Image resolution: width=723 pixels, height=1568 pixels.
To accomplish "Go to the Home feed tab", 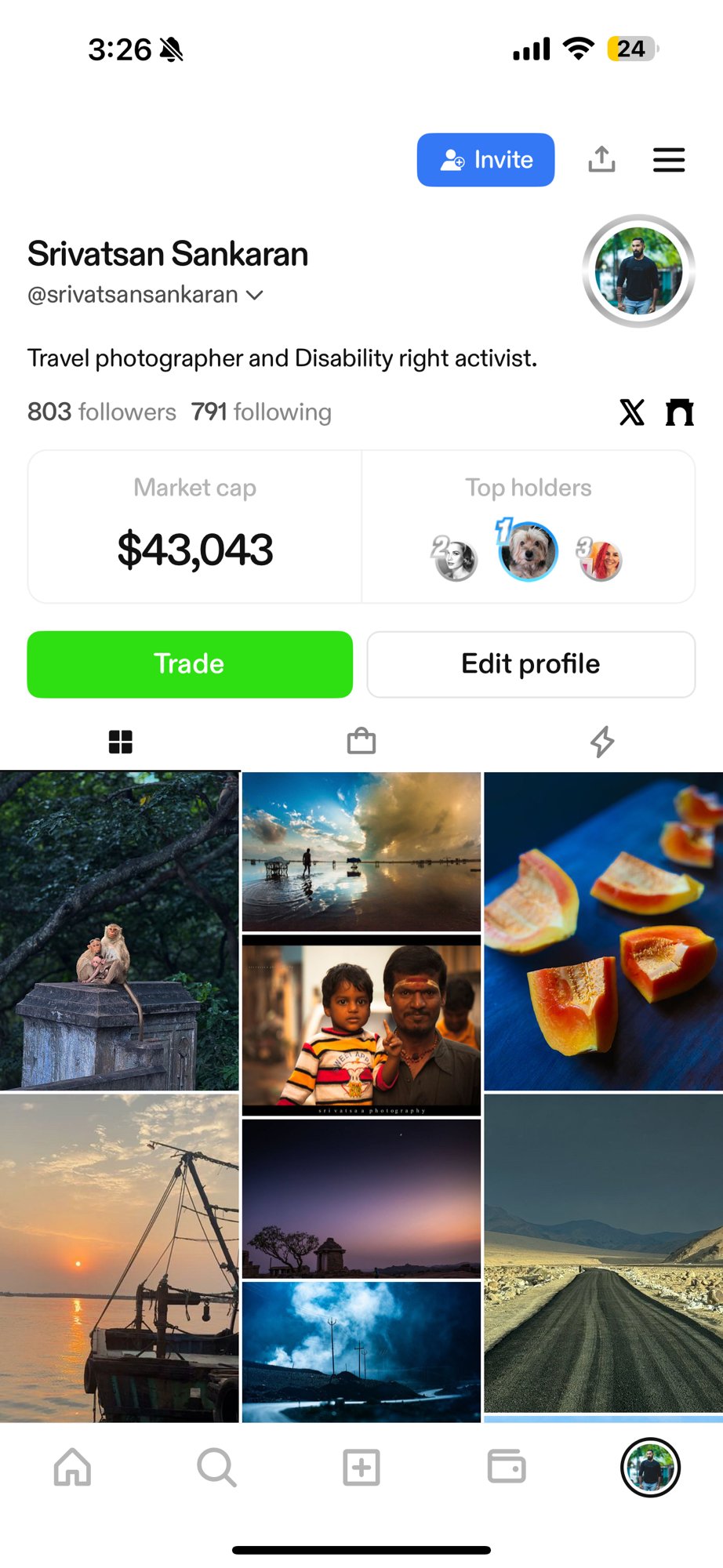I will pos(72,1467).
